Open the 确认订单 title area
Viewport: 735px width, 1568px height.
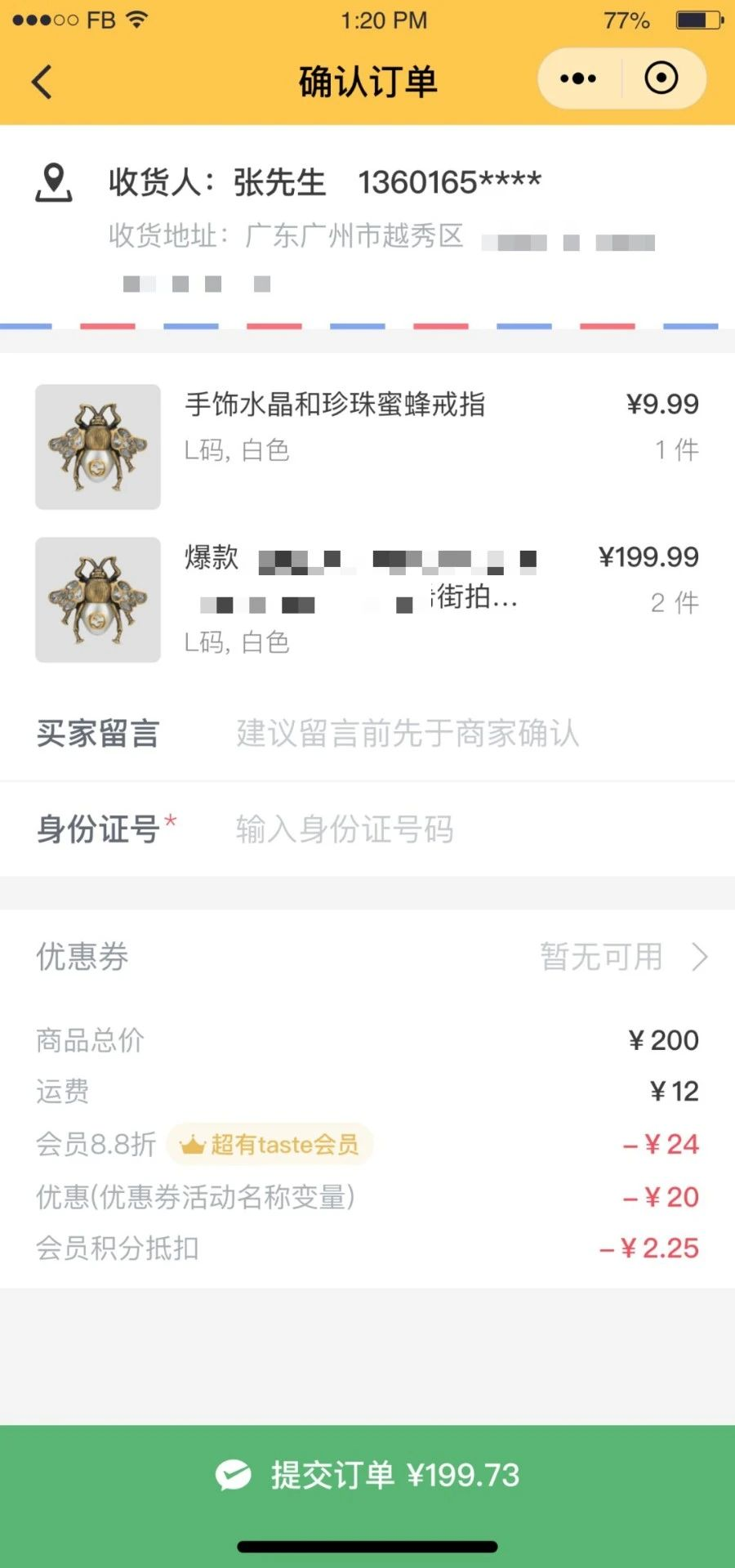click(367, 81)
